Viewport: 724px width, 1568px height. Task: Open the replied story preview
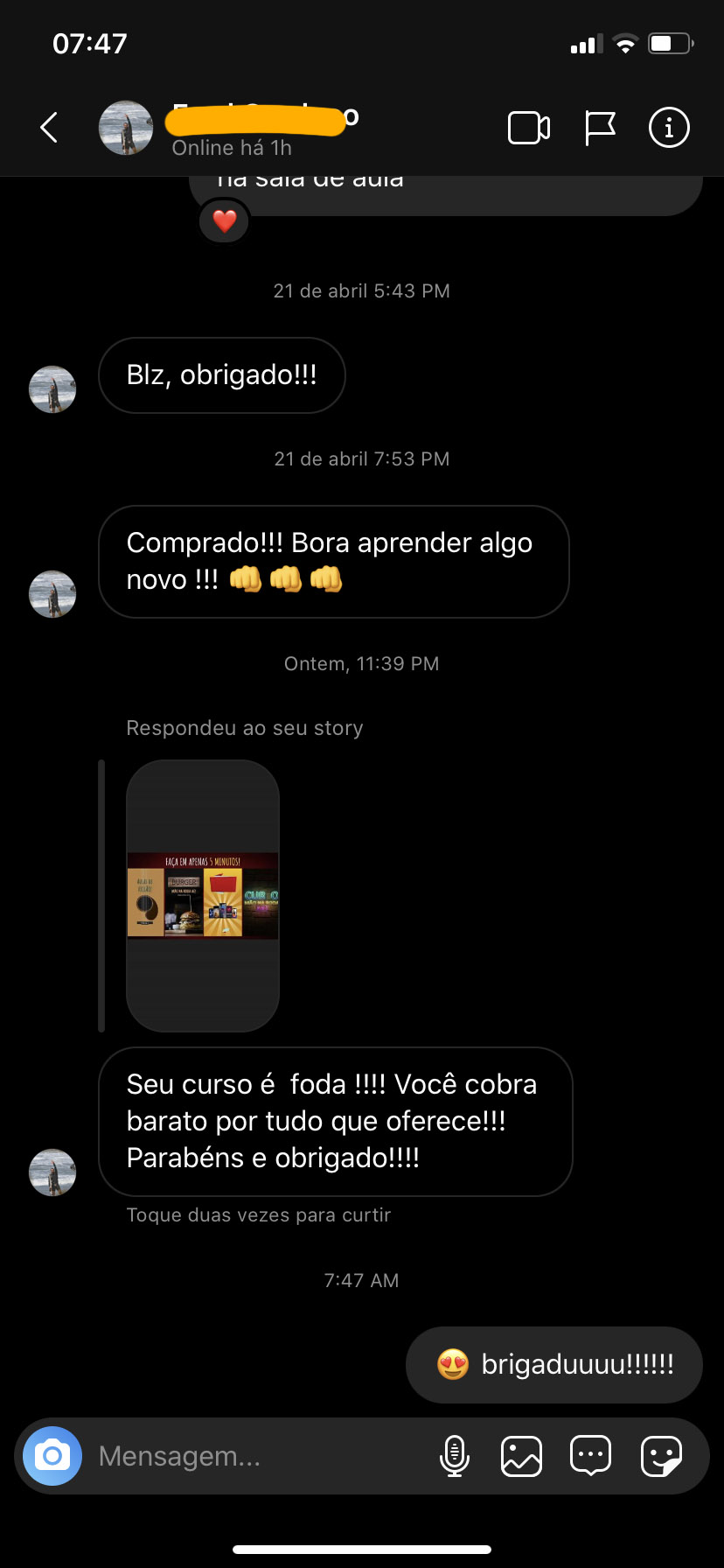coord(203,895)
